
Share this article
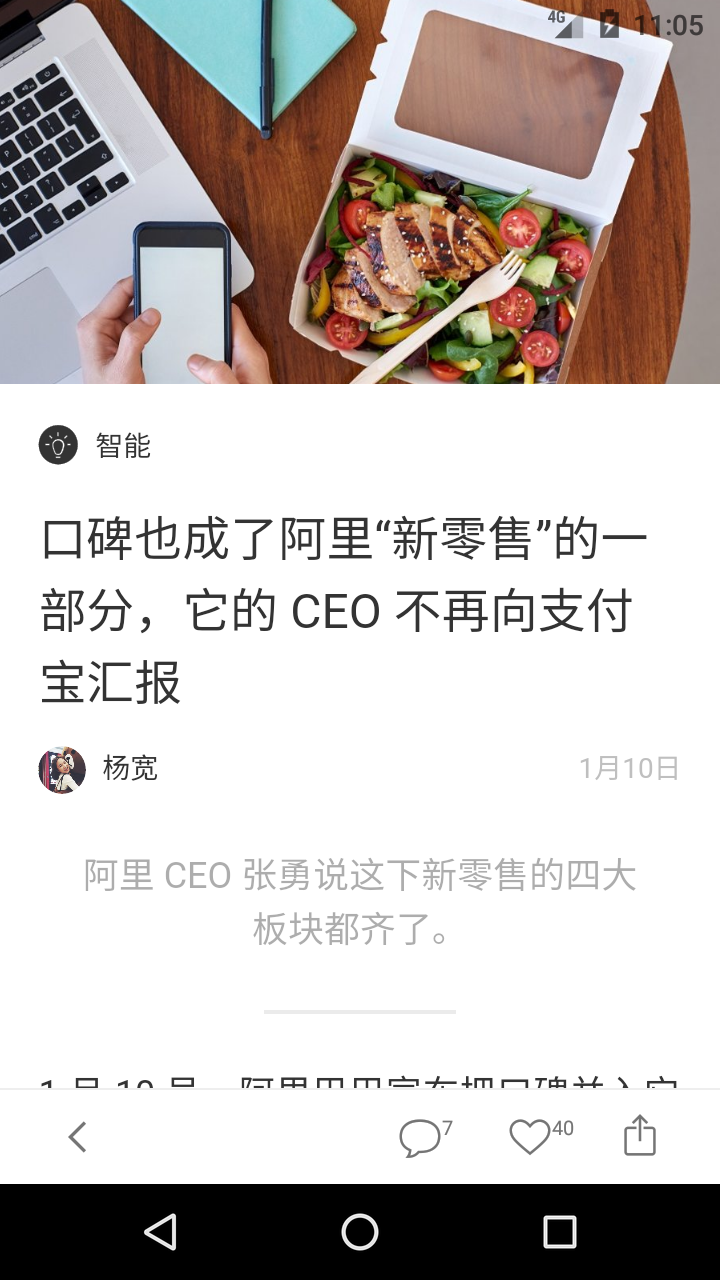click(x=640, y=1137)
